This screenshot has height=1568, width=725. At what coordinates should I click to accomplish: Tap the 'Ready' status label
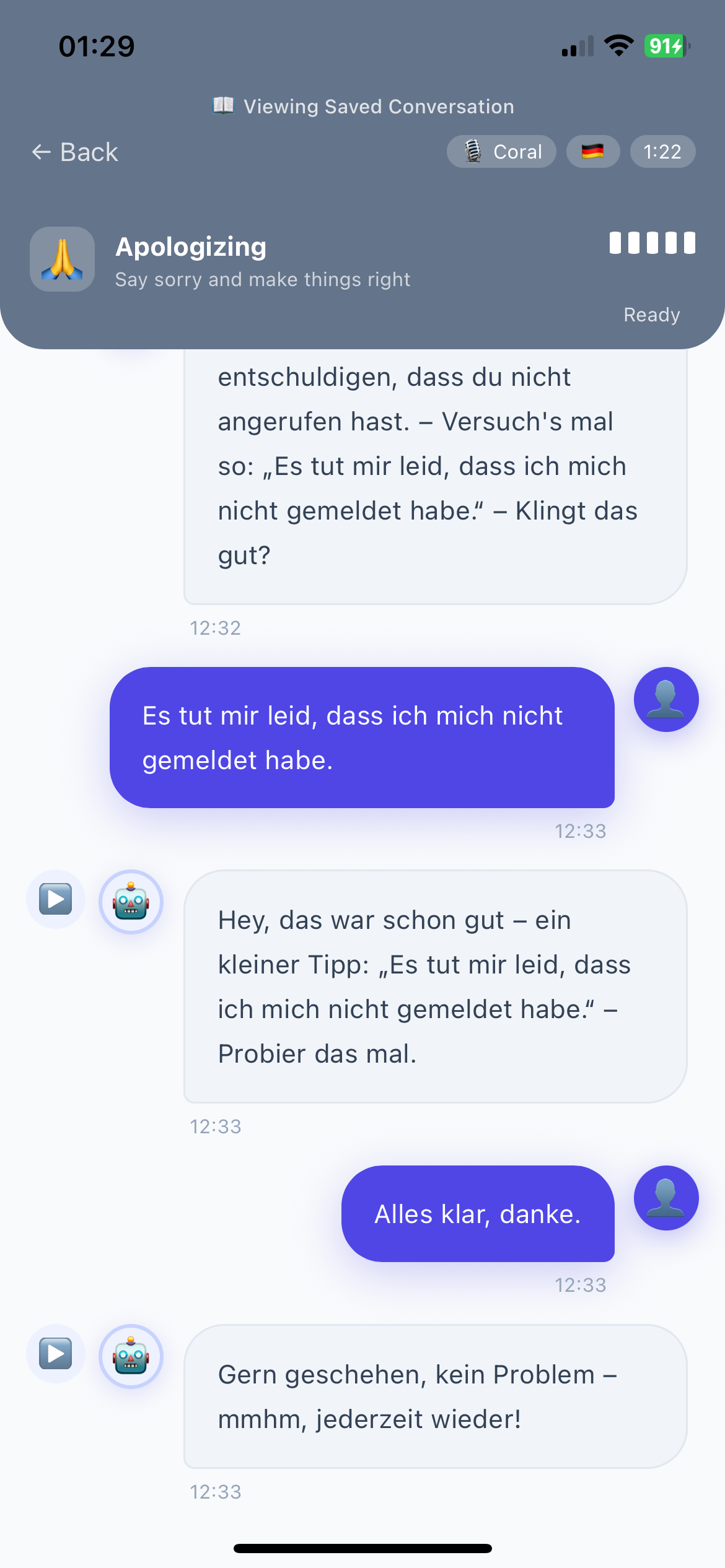point(652,314)
